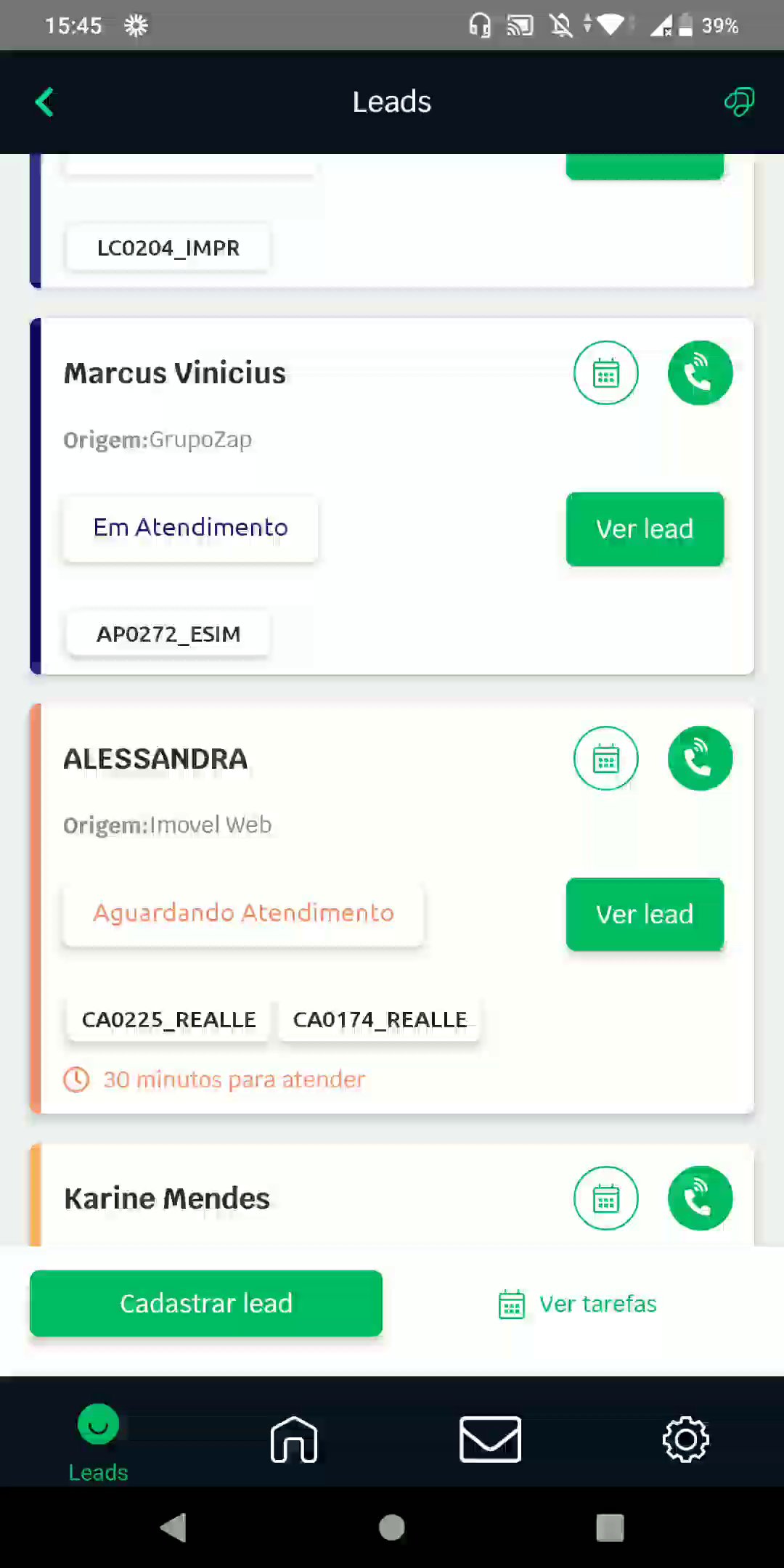Open the settings gear tab
This screenshot has width=784, height=1568.
[x=685, y=1440]
